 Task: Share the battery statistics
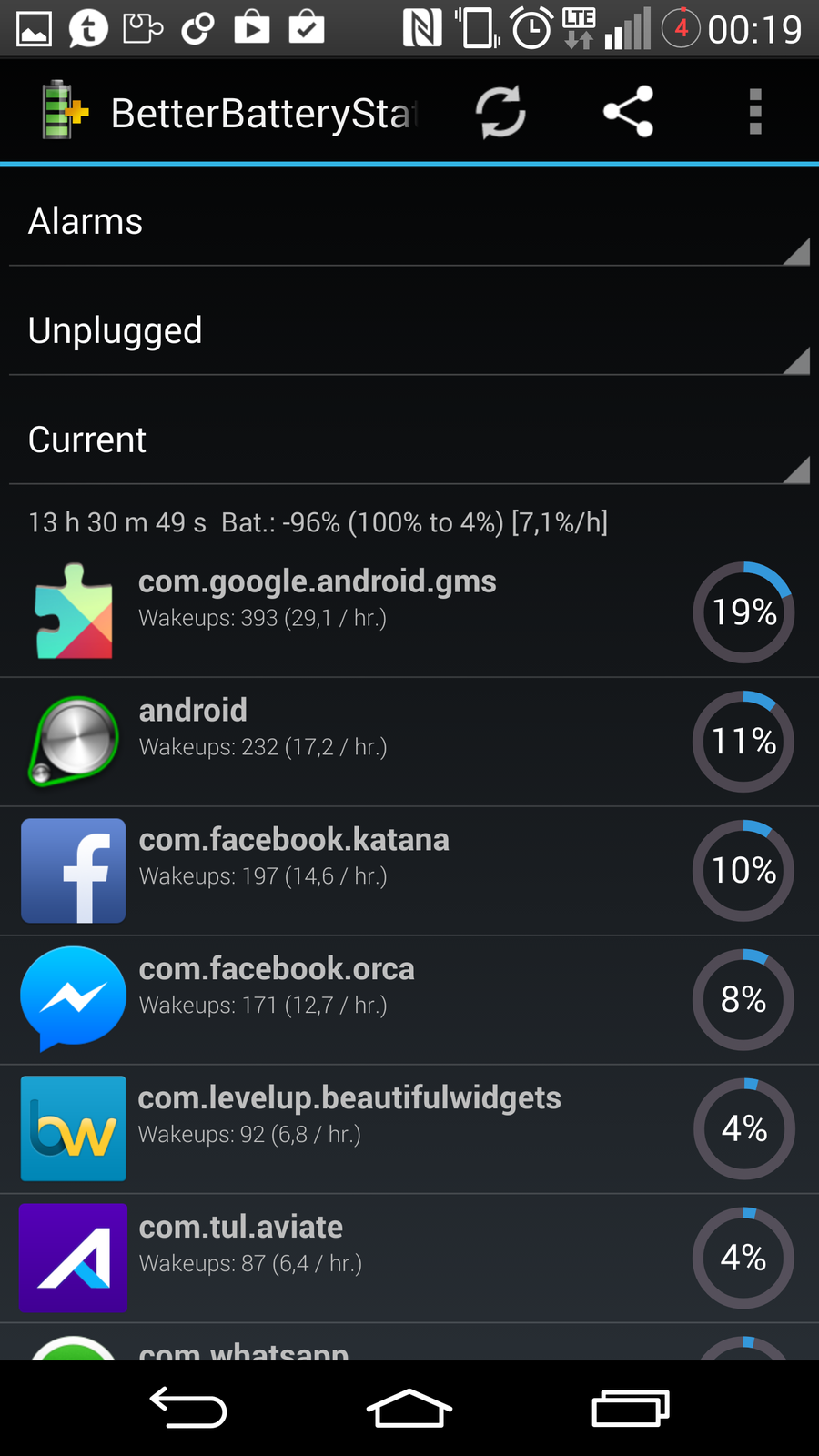pyautogui.click(x=628, y=113)
